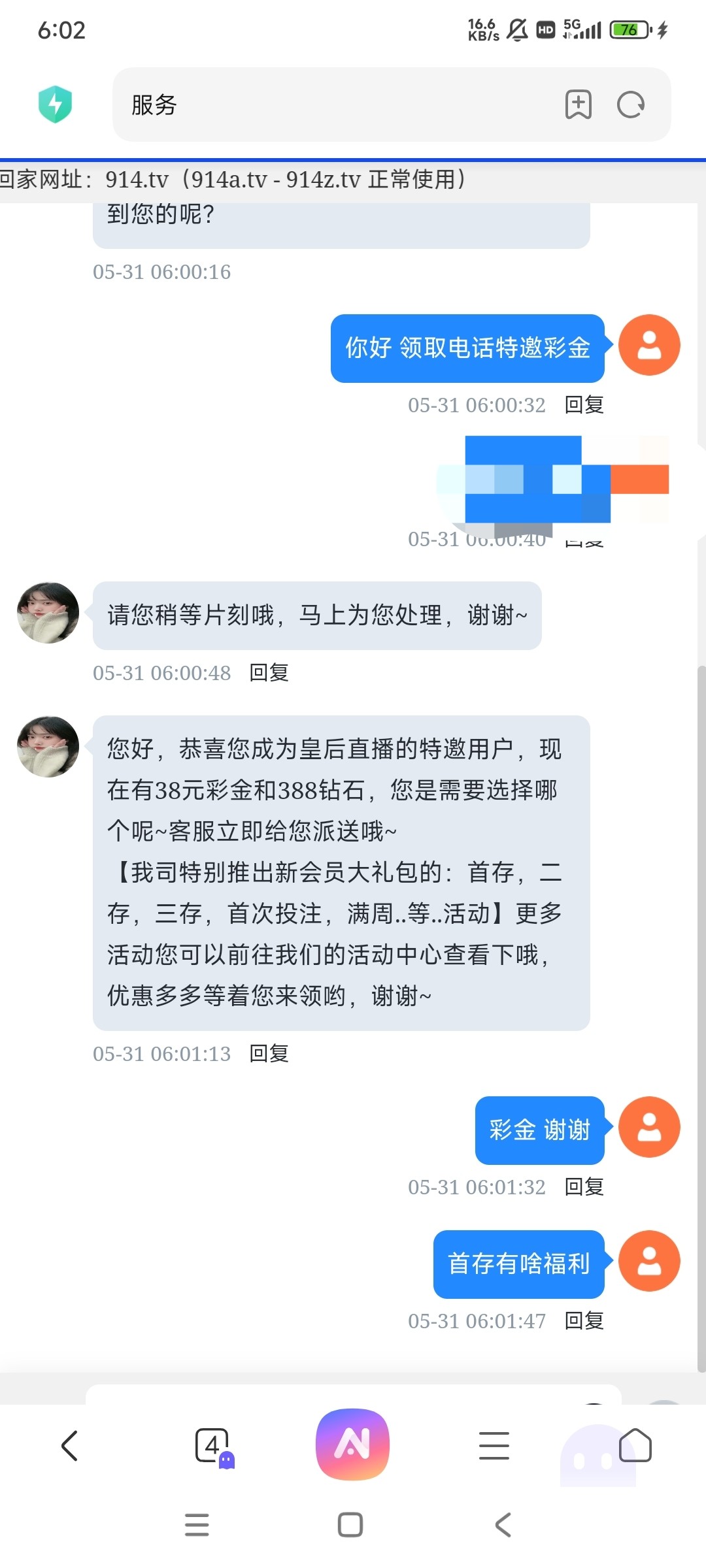Open the tab switcher showing 4 tabs
Viewport: 706px width, 1568px height.
212,1445
